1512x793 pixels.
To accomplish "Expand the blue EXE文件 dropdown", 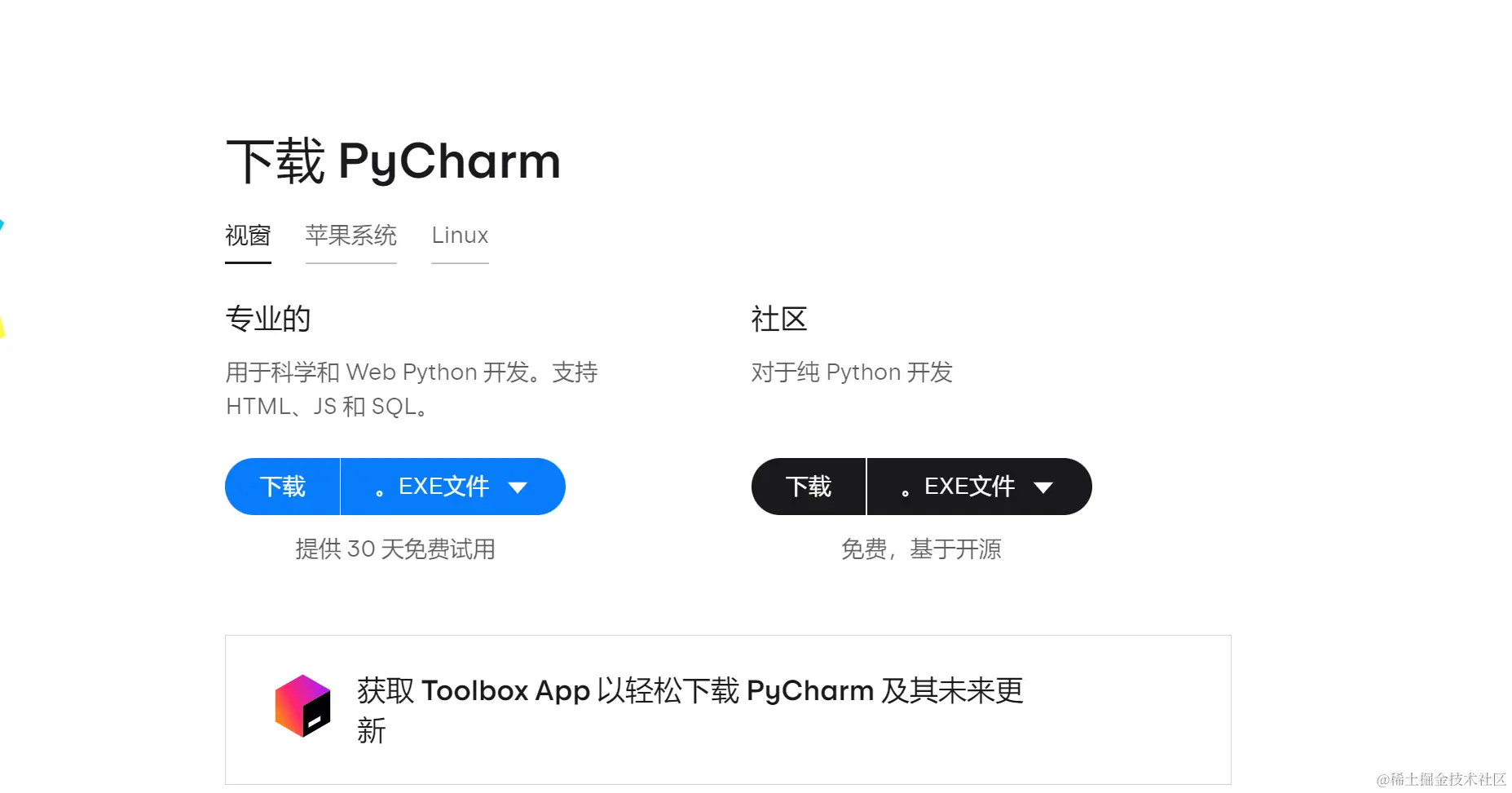I will click(452, 487).
